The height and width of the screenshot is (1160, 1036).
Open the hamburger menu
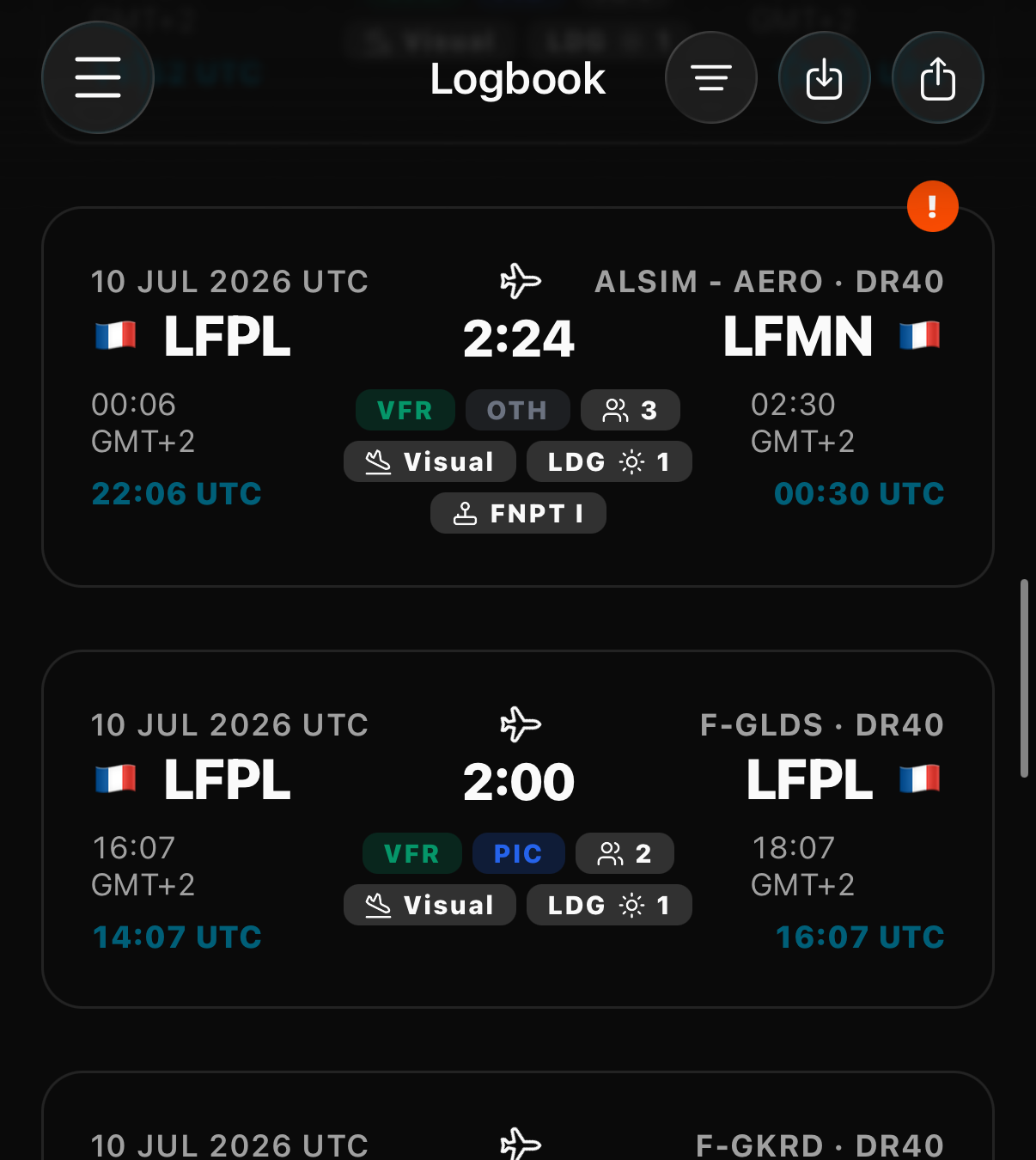pyautogui.click(x=98, y=77)
